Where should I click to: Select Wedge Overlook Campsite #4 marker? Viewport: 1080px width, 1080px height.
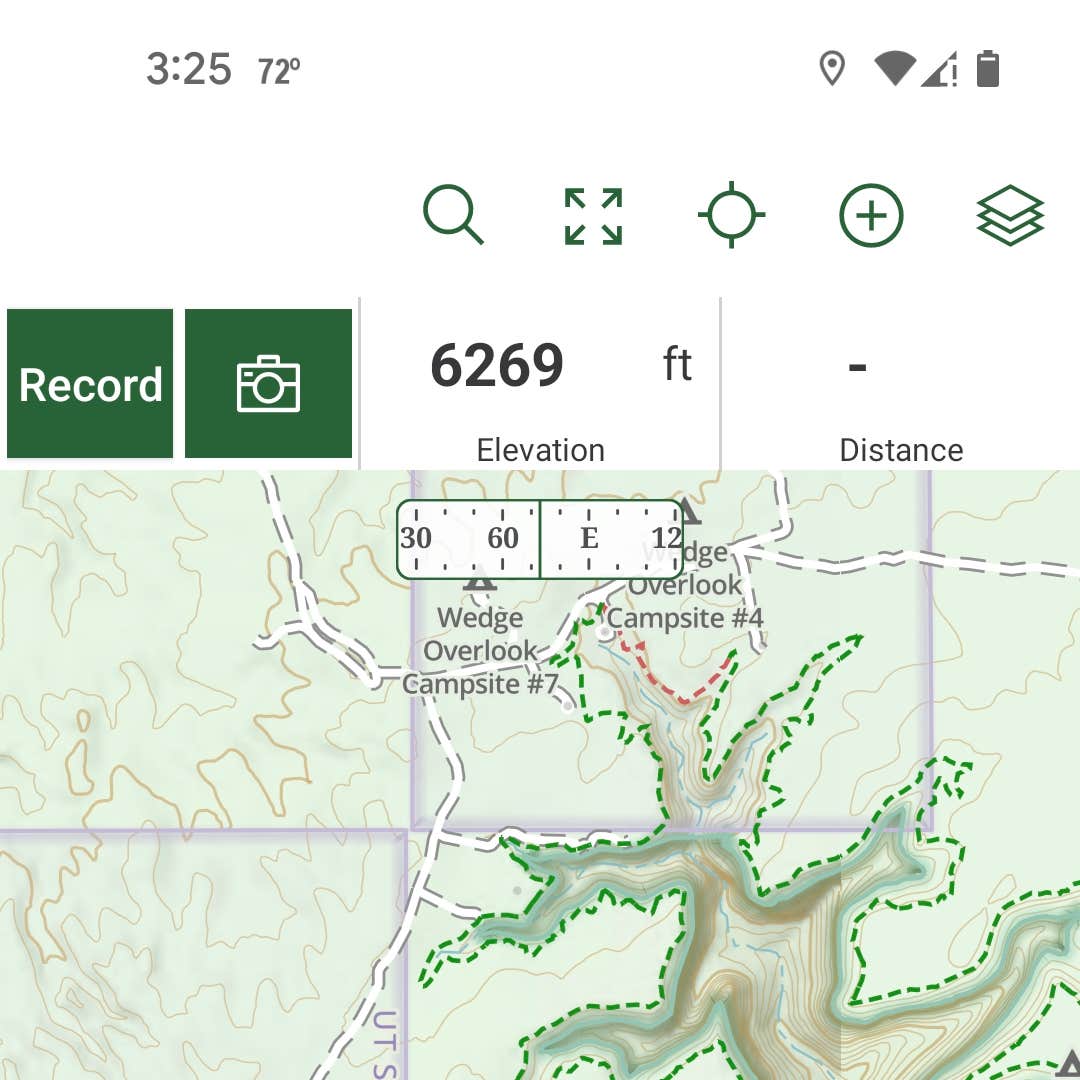point(687,513)
